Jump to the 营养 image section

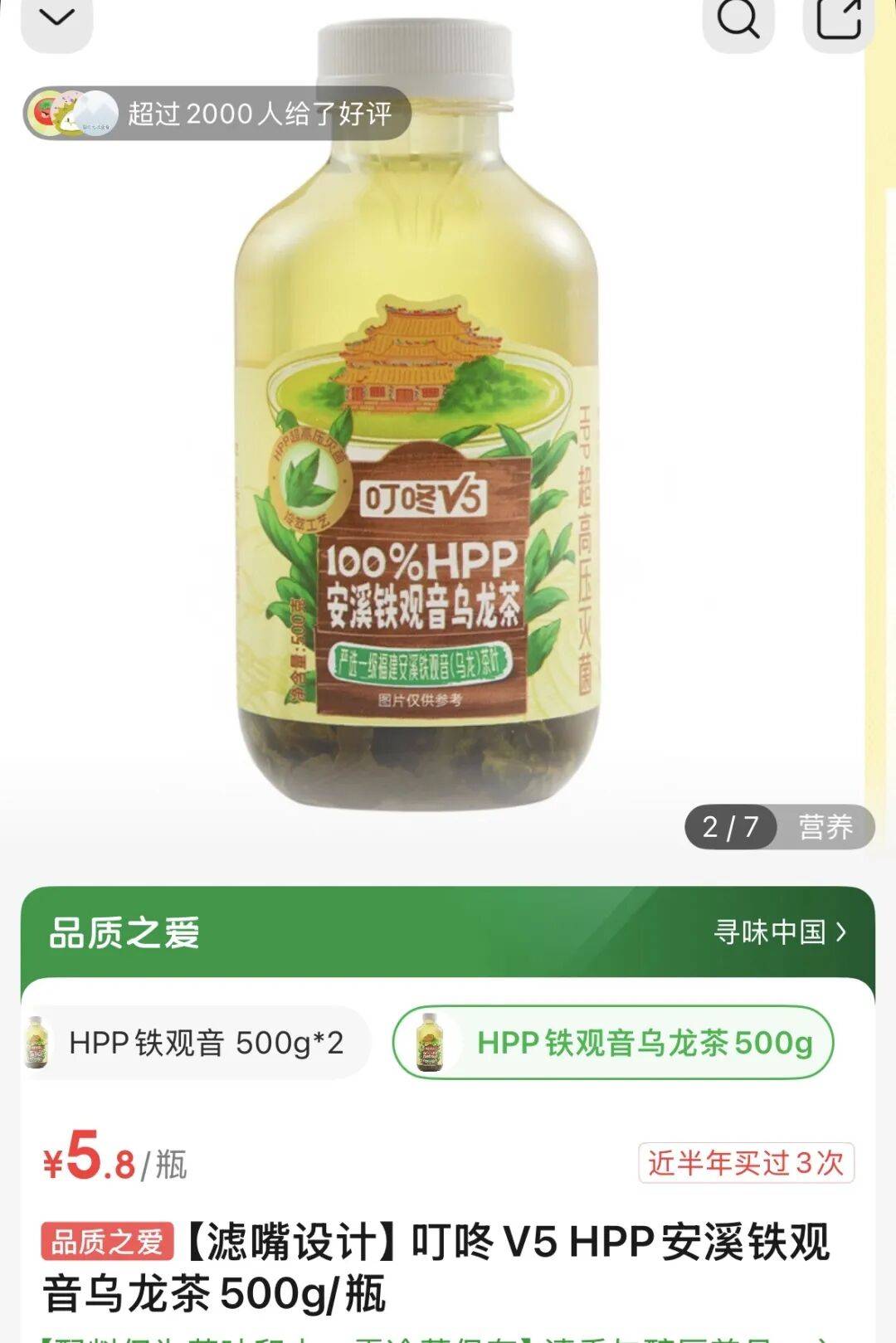[825, 827]
